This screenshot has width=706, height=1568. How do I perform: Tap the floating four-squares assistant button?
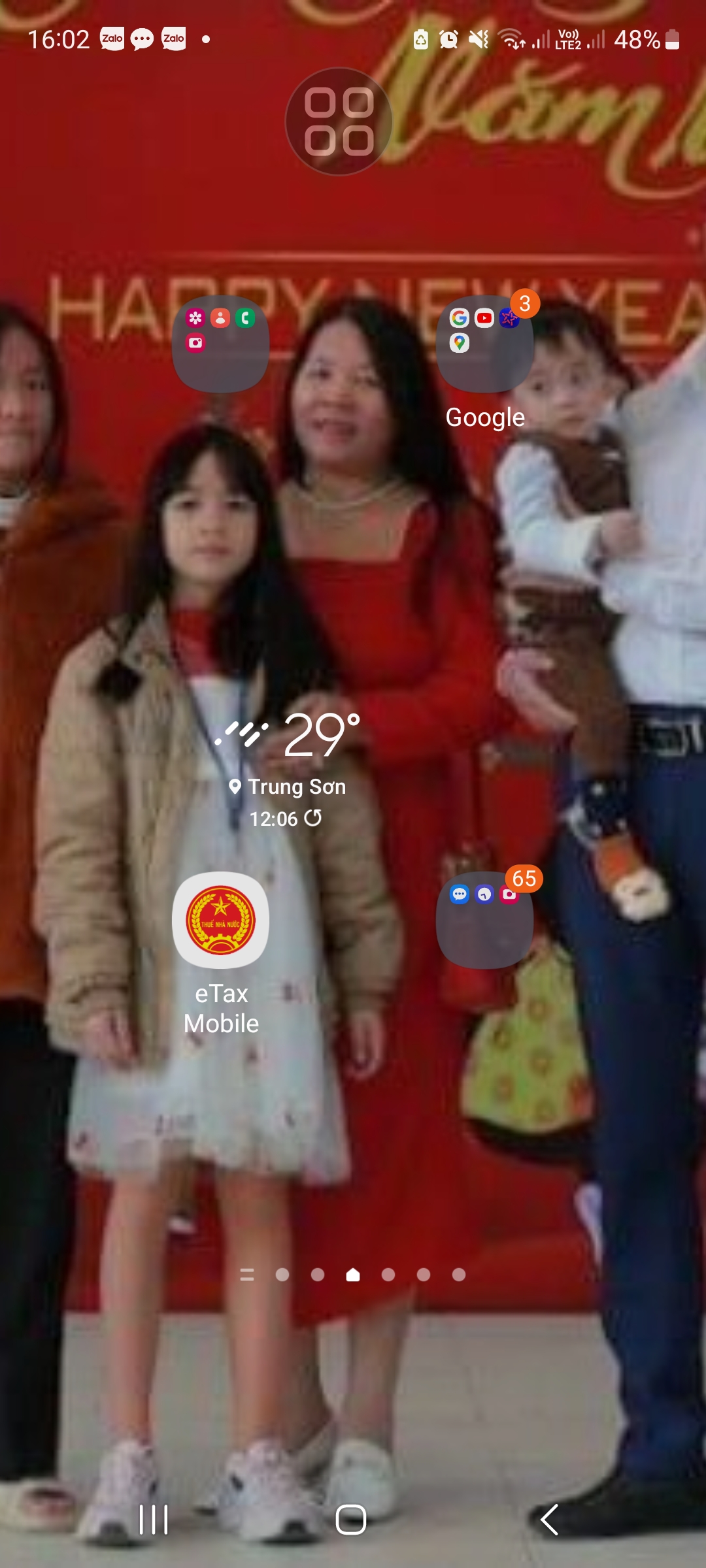click(x=339, y=122)
